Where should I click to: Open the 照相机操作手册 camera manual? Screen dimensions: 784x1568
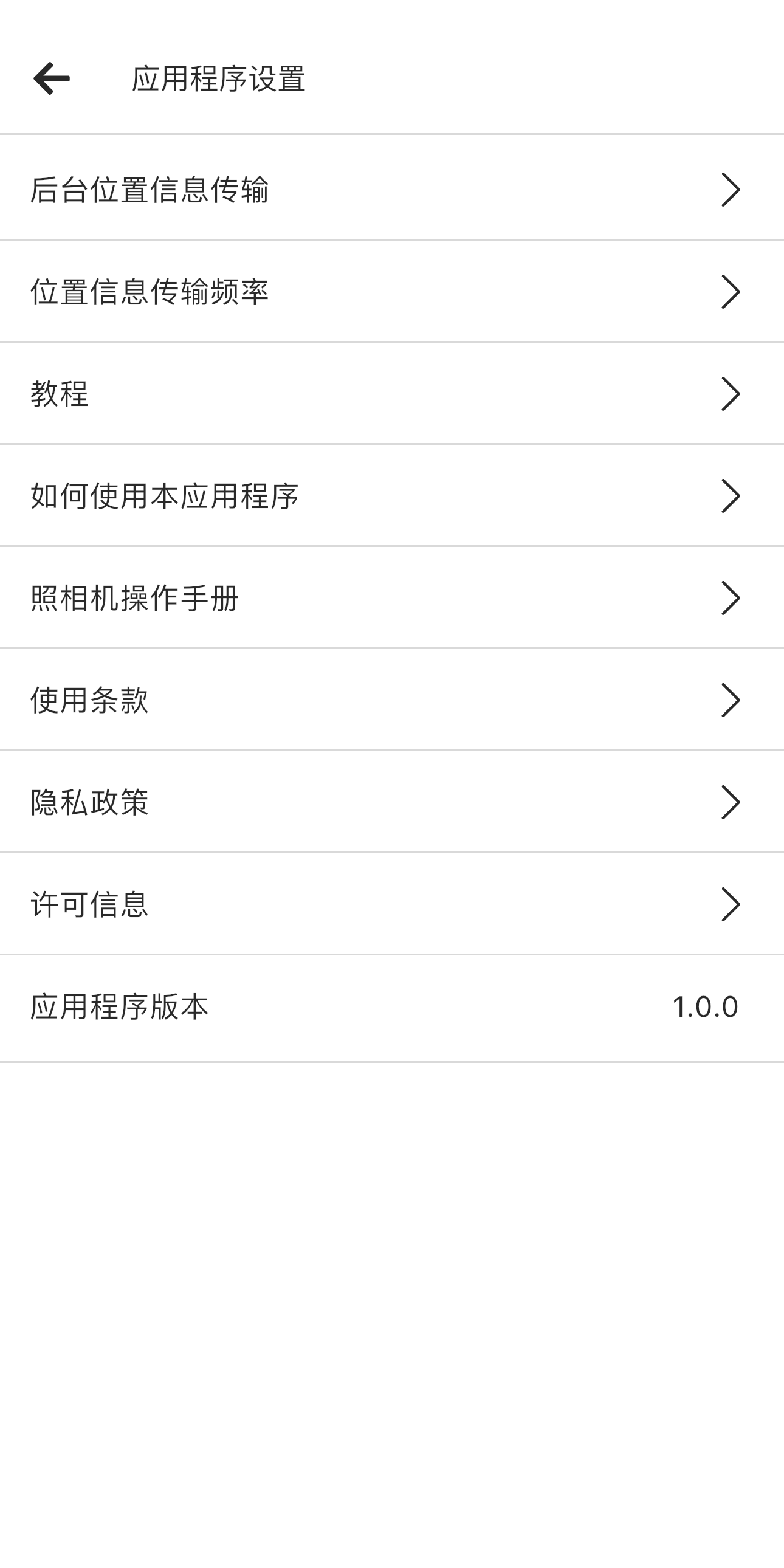tap(244, 597)
